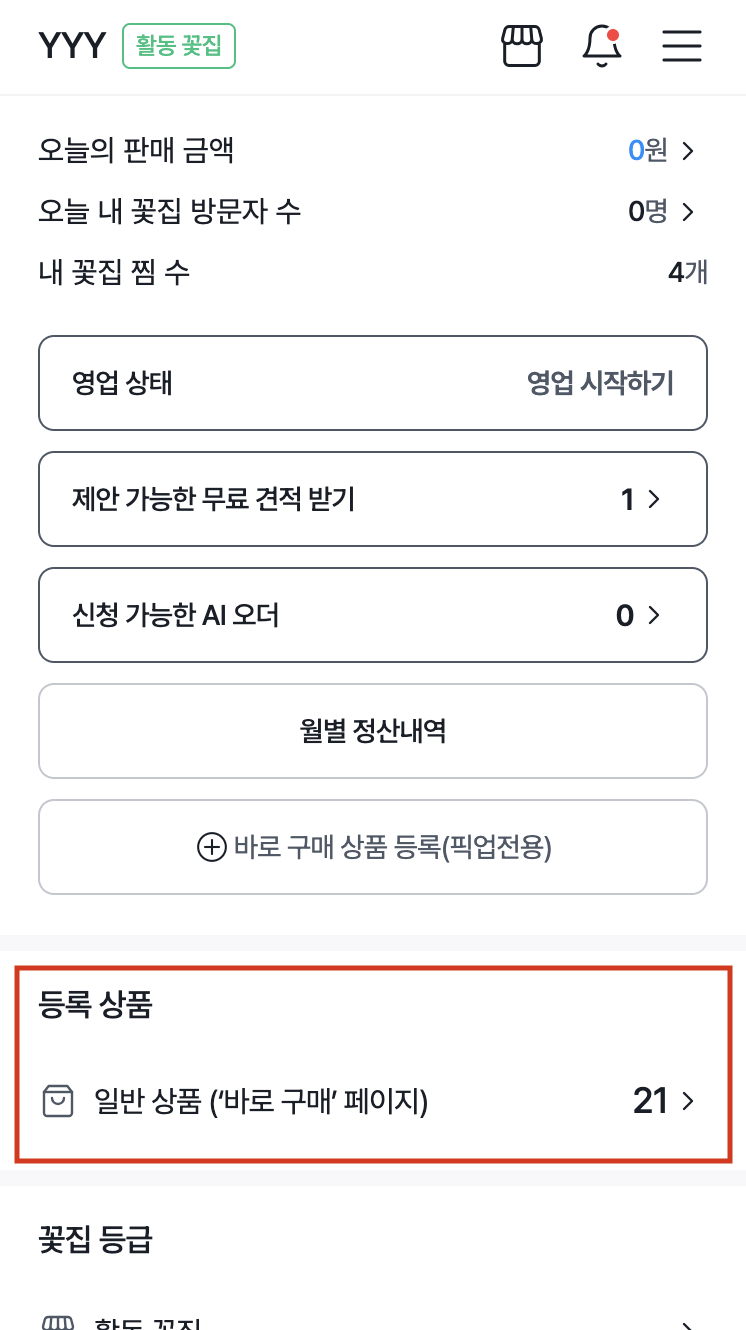746x1330 pixels.
Task: Tap the 활동 꽃집 badge in the header
Action: 178,45
